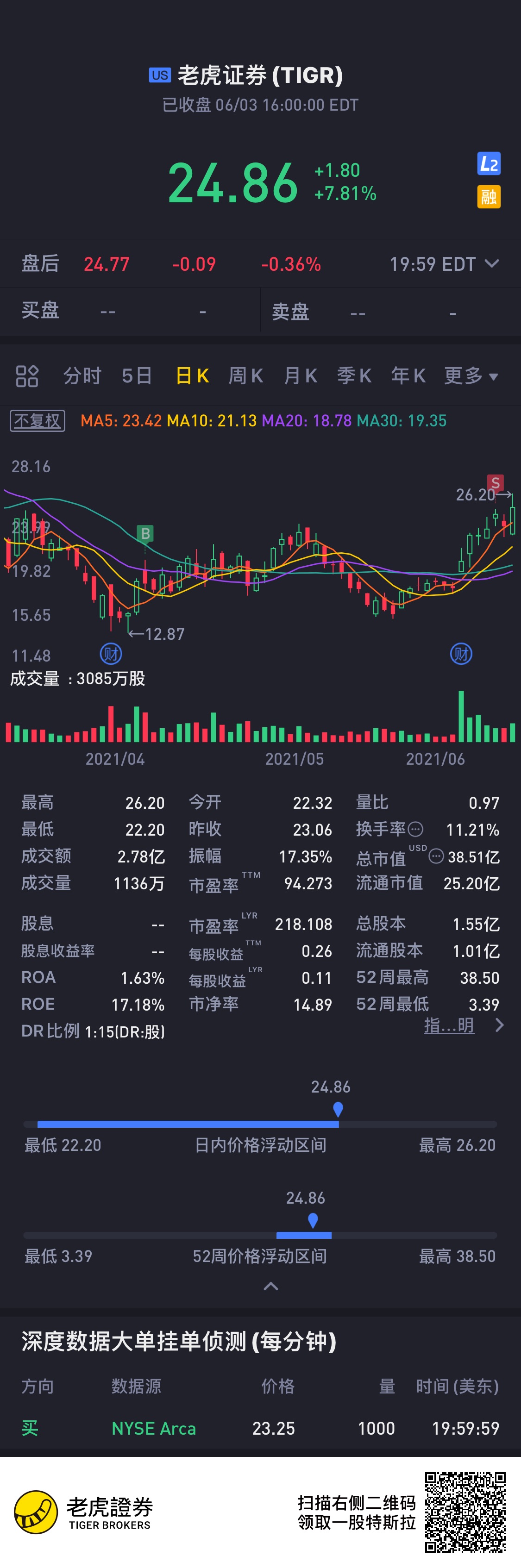
Task: Switch to the 月K chart tab
Action: click(x=300, y=375)
